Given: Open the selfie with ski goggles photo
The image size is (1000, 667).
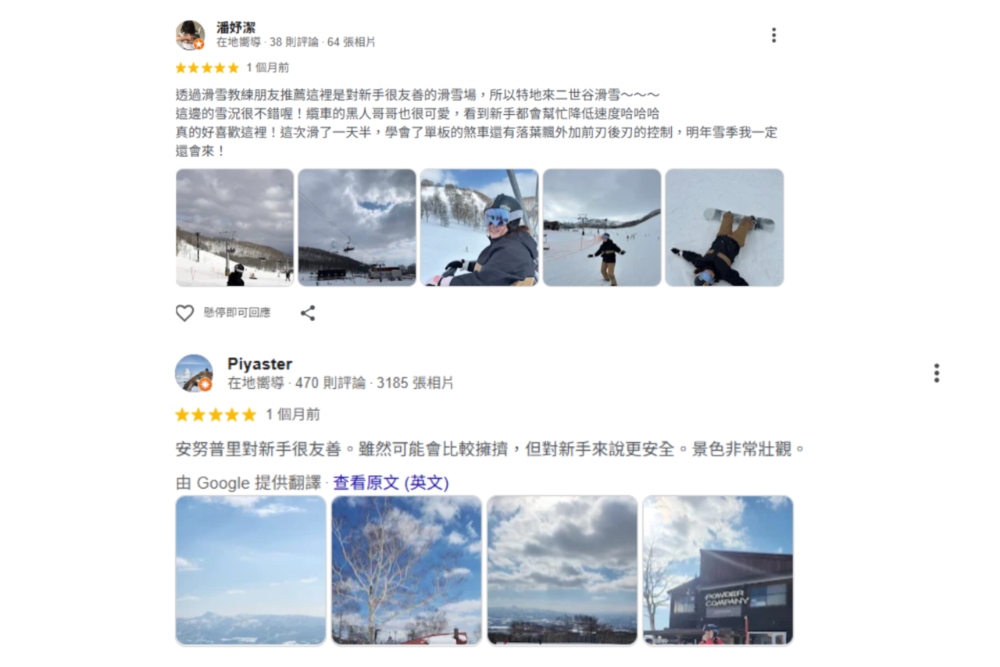Looking at the screenshot, I should (480, 228).
